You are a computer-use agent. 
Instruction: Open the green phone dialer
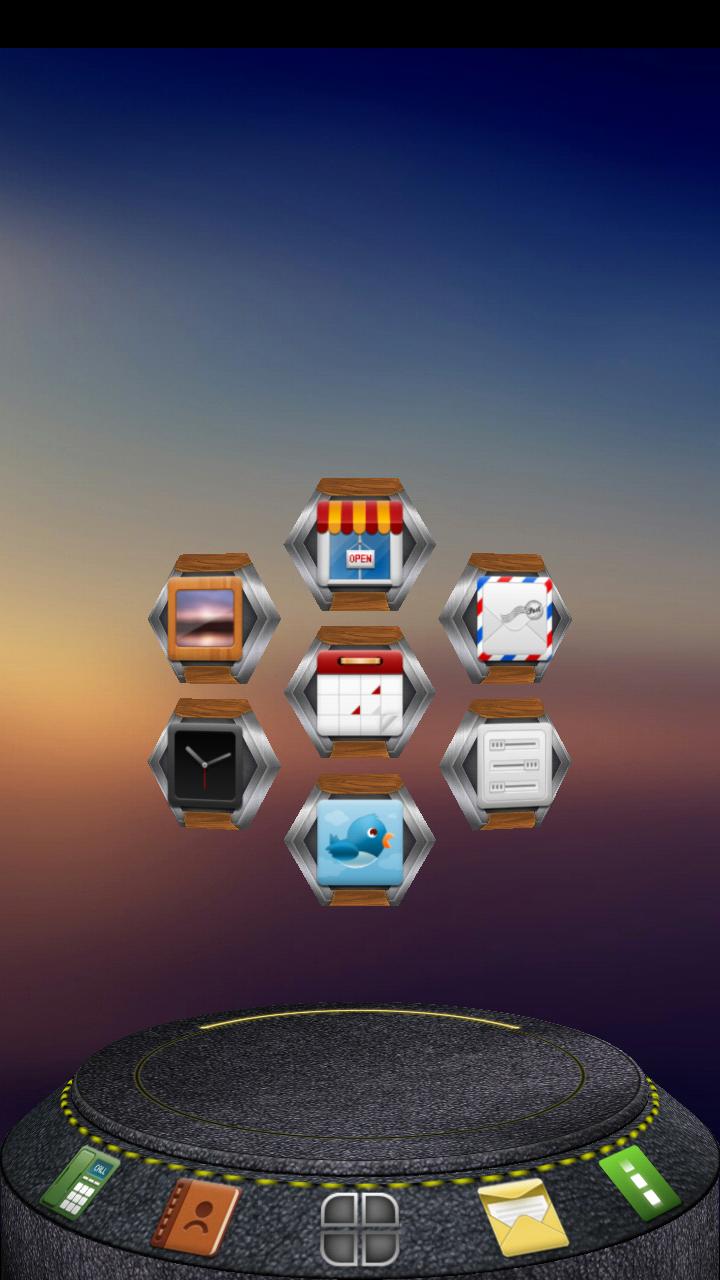point(80,1182)
